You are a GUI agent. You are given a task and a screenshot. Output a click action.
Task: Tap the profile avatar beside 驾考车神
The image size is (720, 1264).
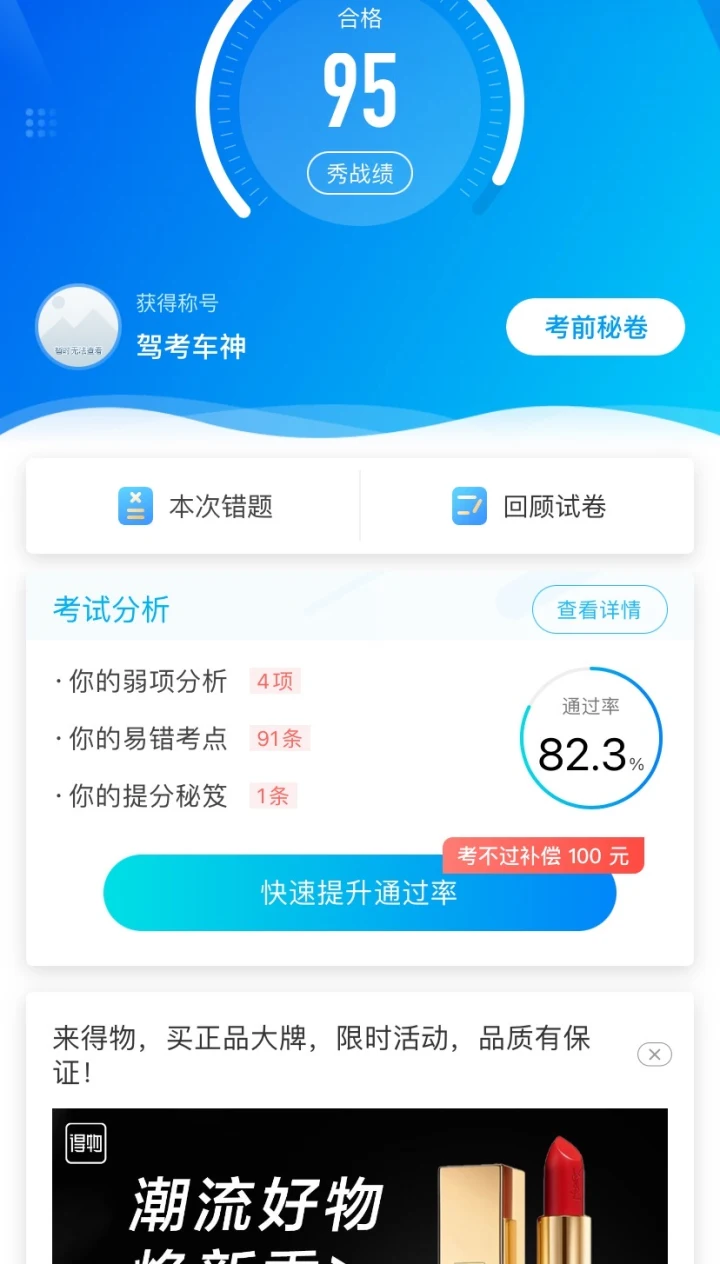pyautogui.click(x=78, y=327)
